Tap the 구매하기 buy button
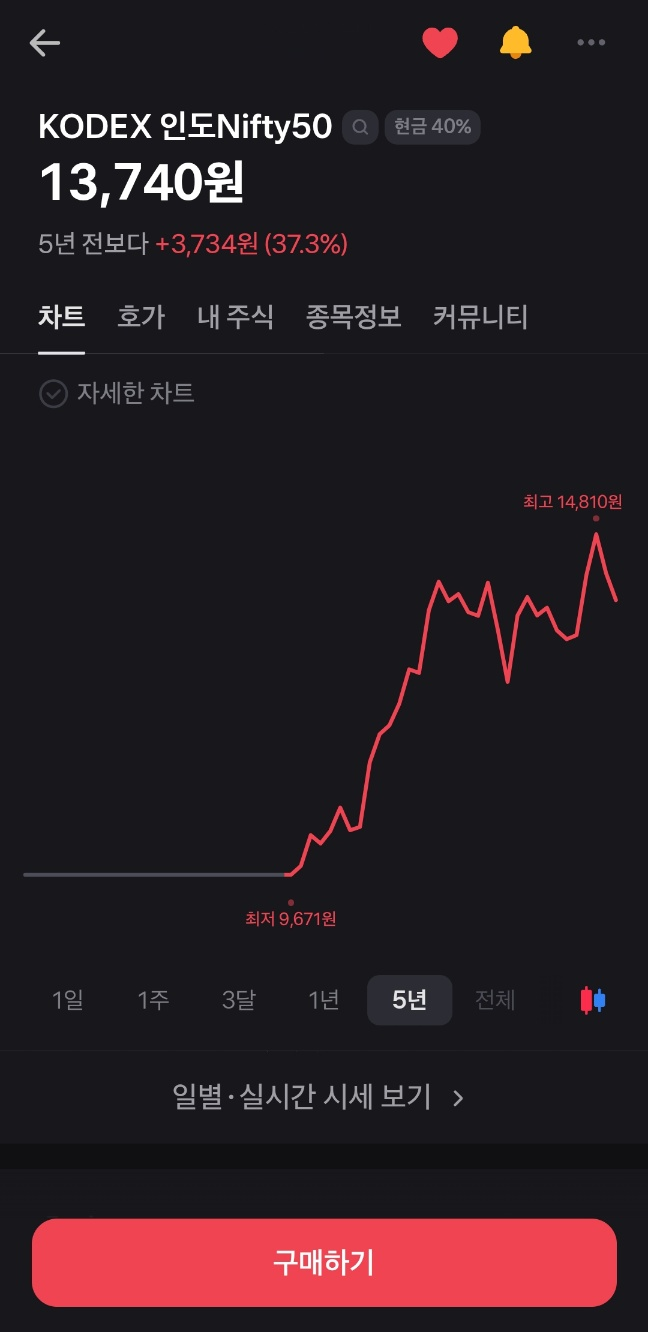Screen dimensions: 648x1332 tap(324, 1262)
